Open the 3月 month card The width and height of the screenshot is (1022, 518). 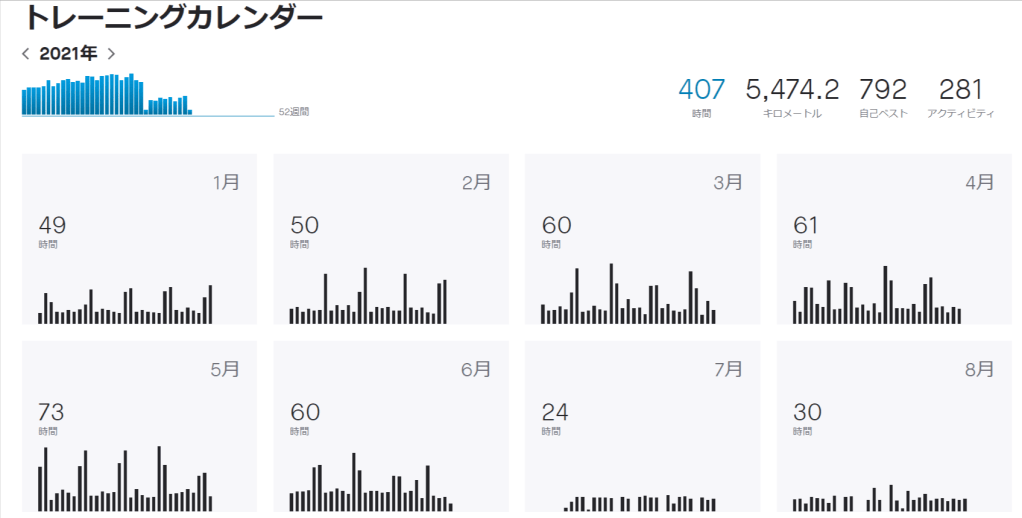643,239
